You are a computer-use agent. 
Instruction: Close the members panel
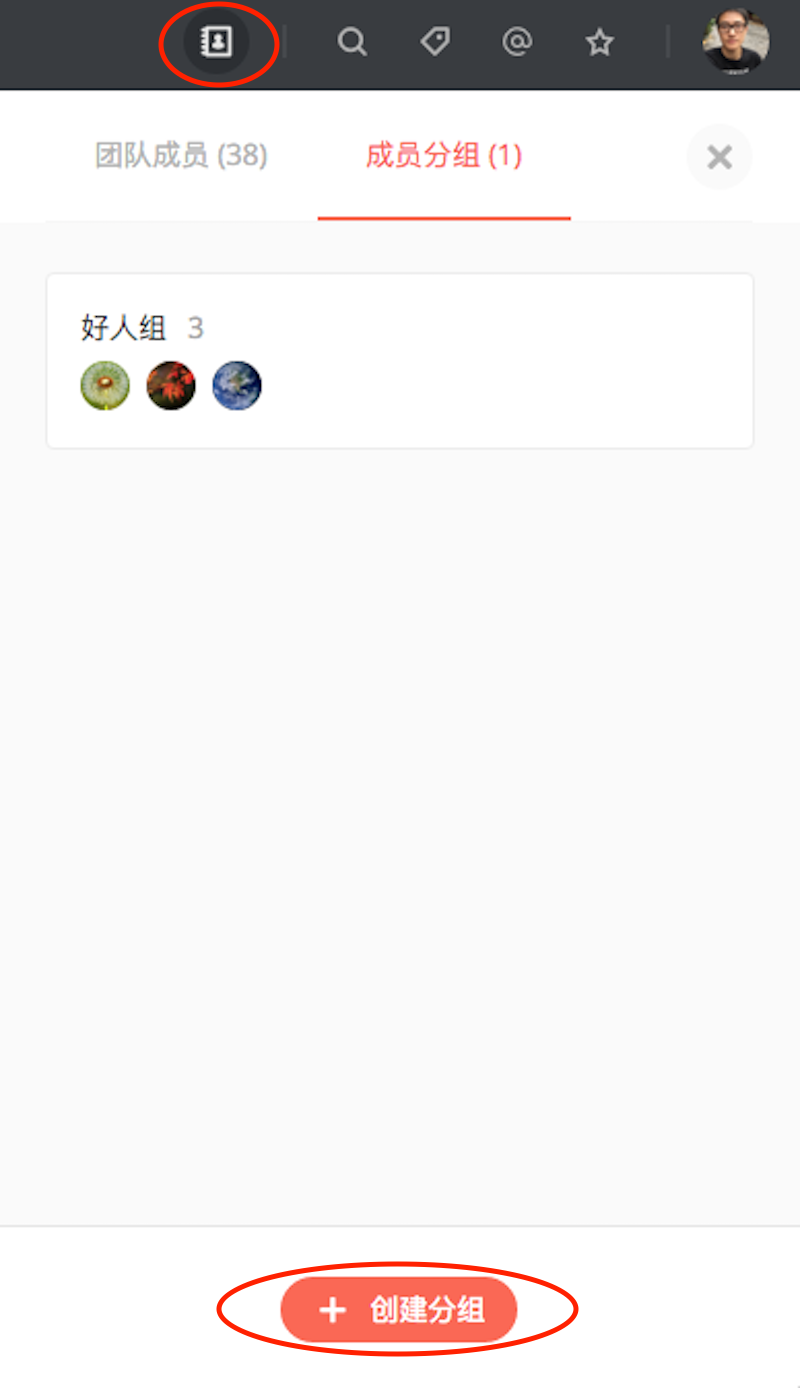(x=719, y=157)
